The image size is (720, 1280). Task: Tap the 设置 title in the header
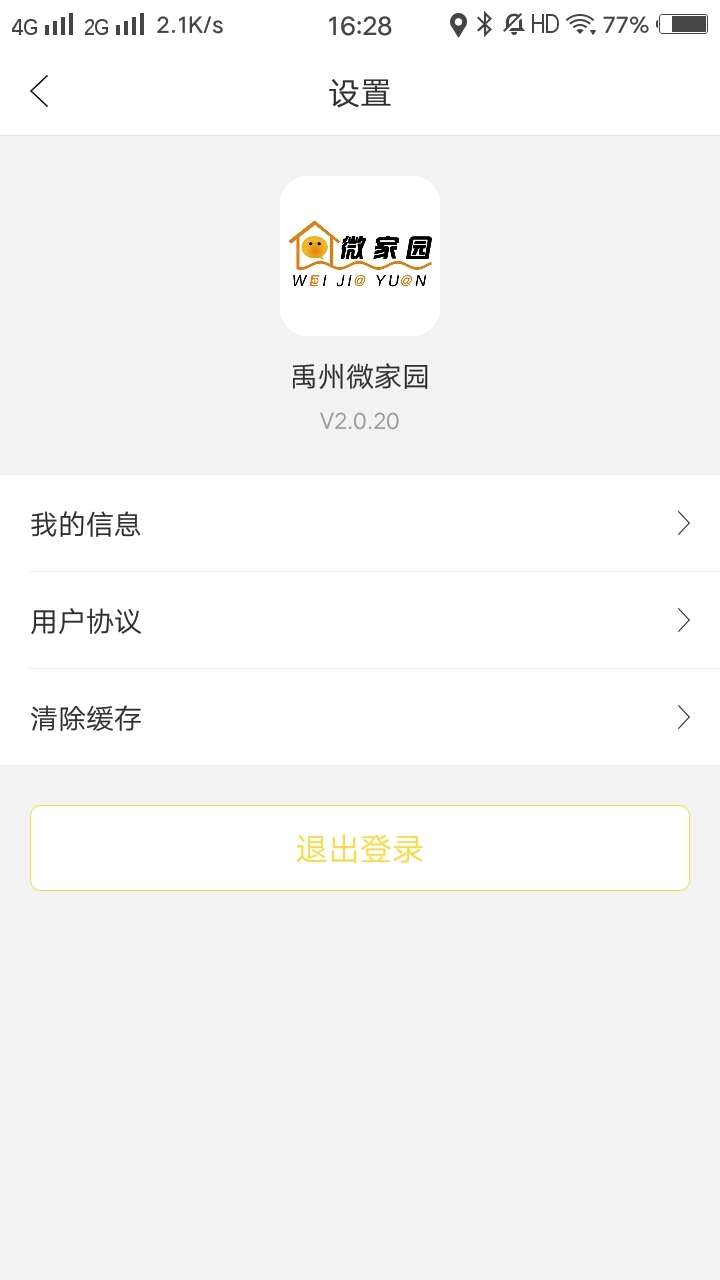click(x=359, y=92)
